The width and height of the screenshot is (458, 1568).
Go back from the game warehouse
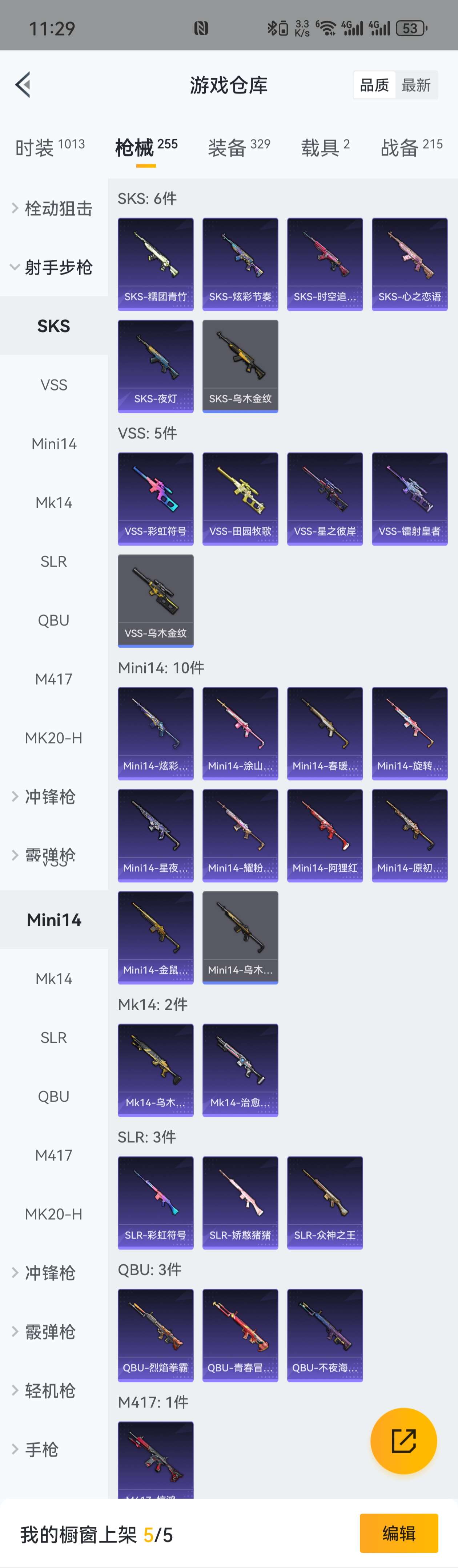(23, 85)
